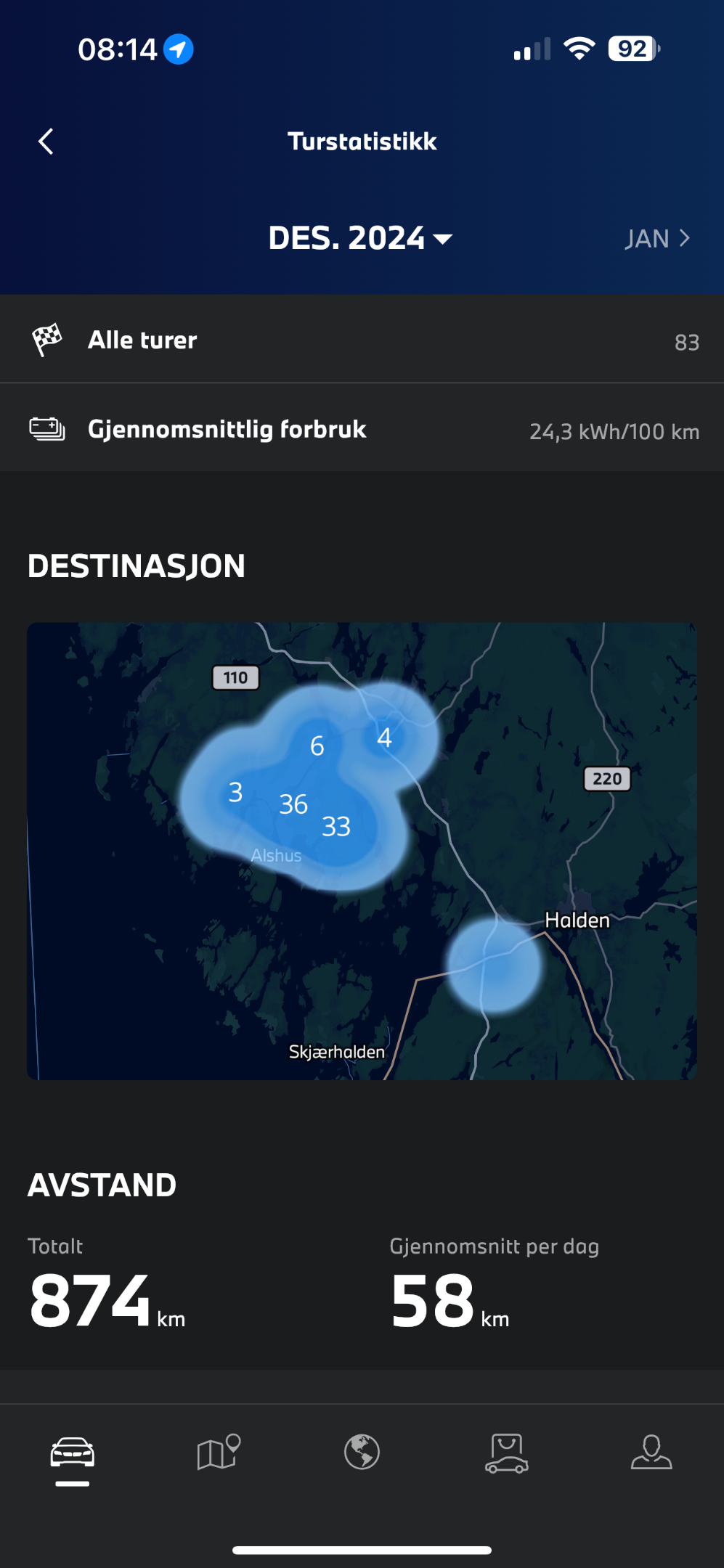Open the Alle turer row
724x1568 pixels.
pos(362,340)
